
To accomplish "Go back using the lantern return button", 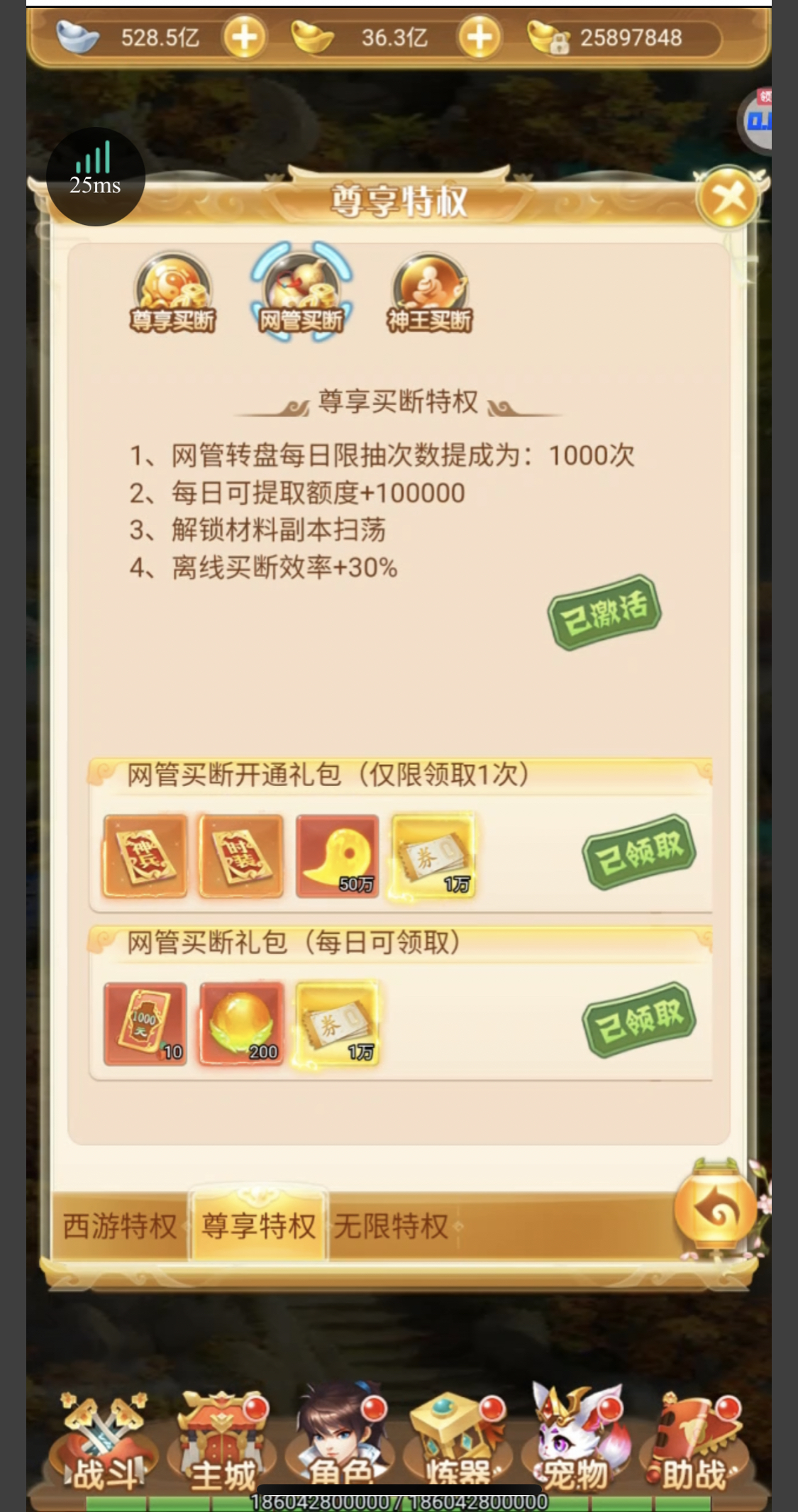I will (716, 1210).
